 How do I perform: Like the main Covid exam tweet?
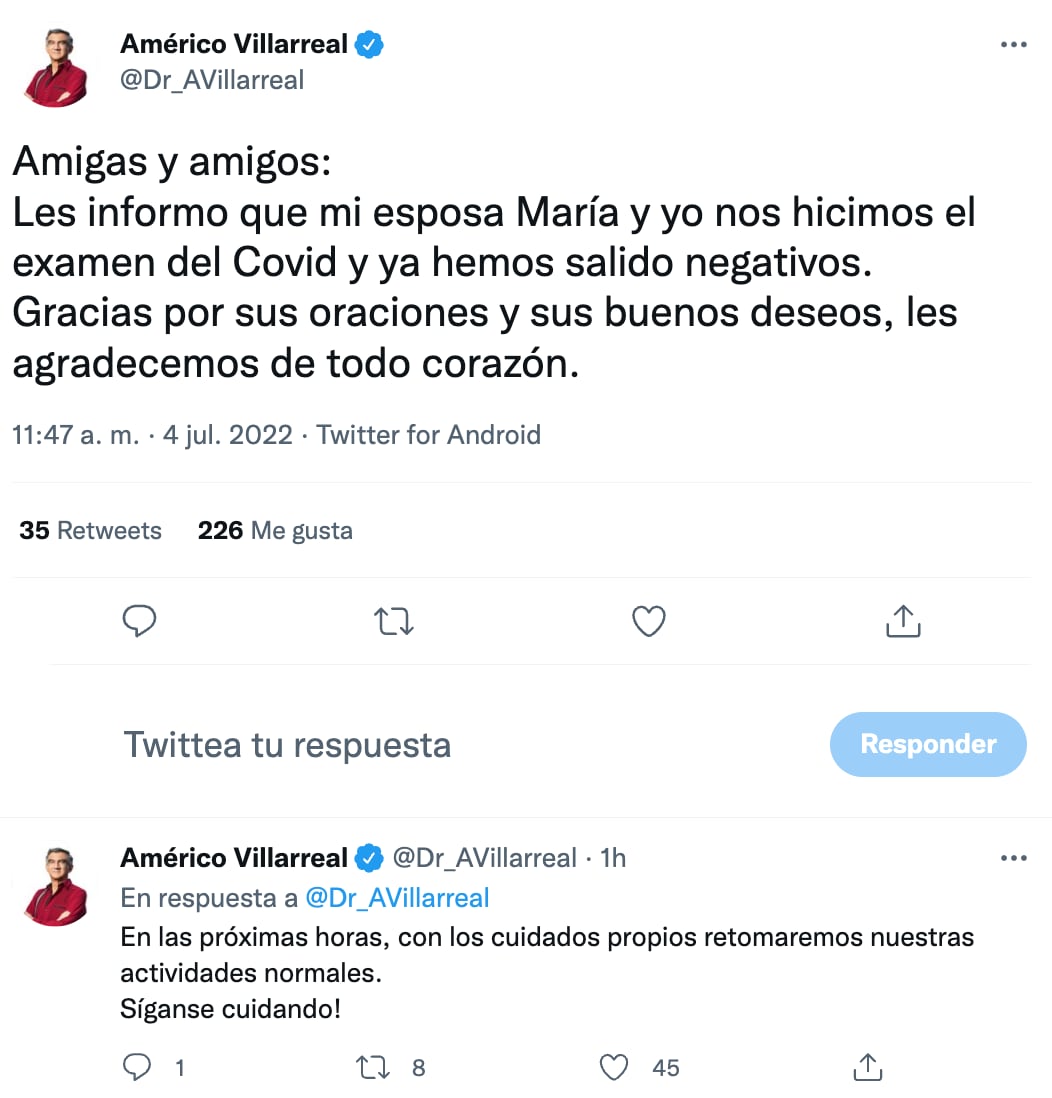pos(649,621)
